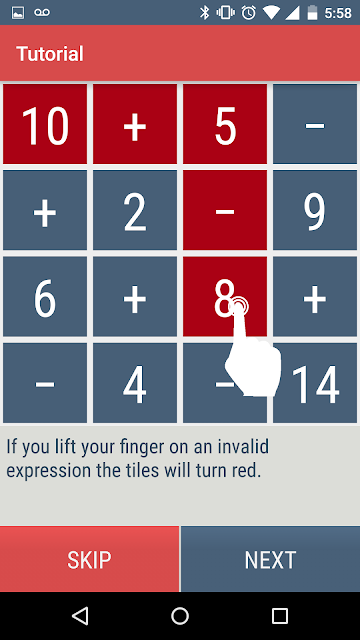360x640 pixels.
Task: Select the 5 tile
Action: pos(225,124)
